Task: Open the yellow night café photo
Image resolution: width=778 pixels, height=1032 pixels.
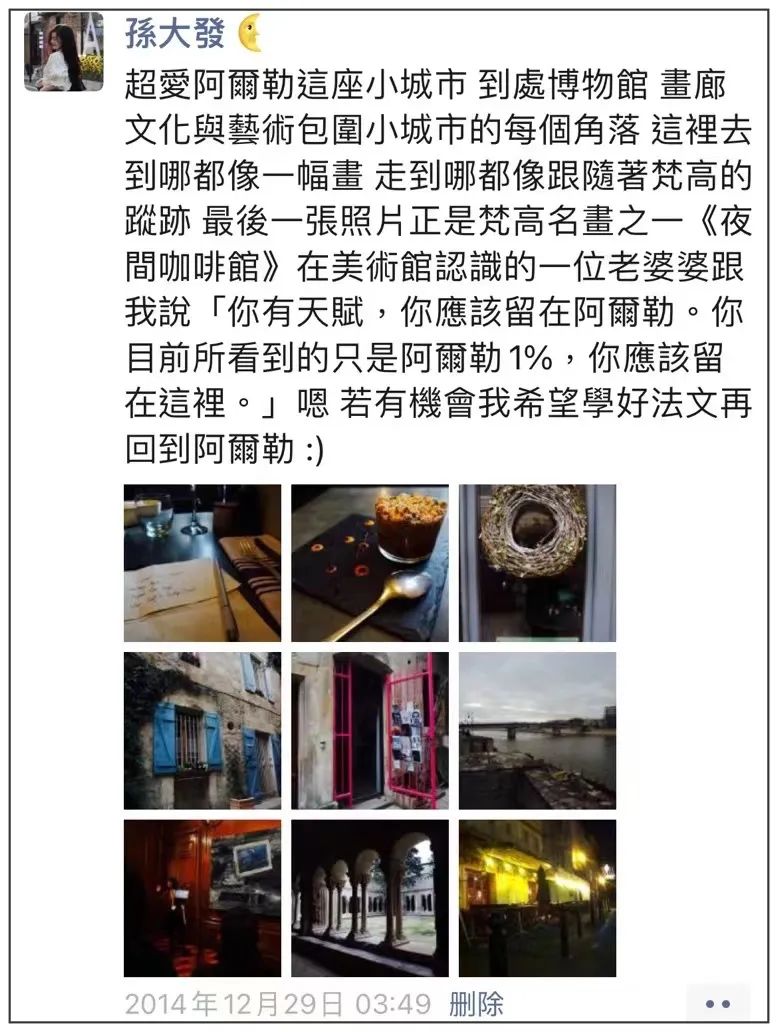Action: (x=537, y=898)
